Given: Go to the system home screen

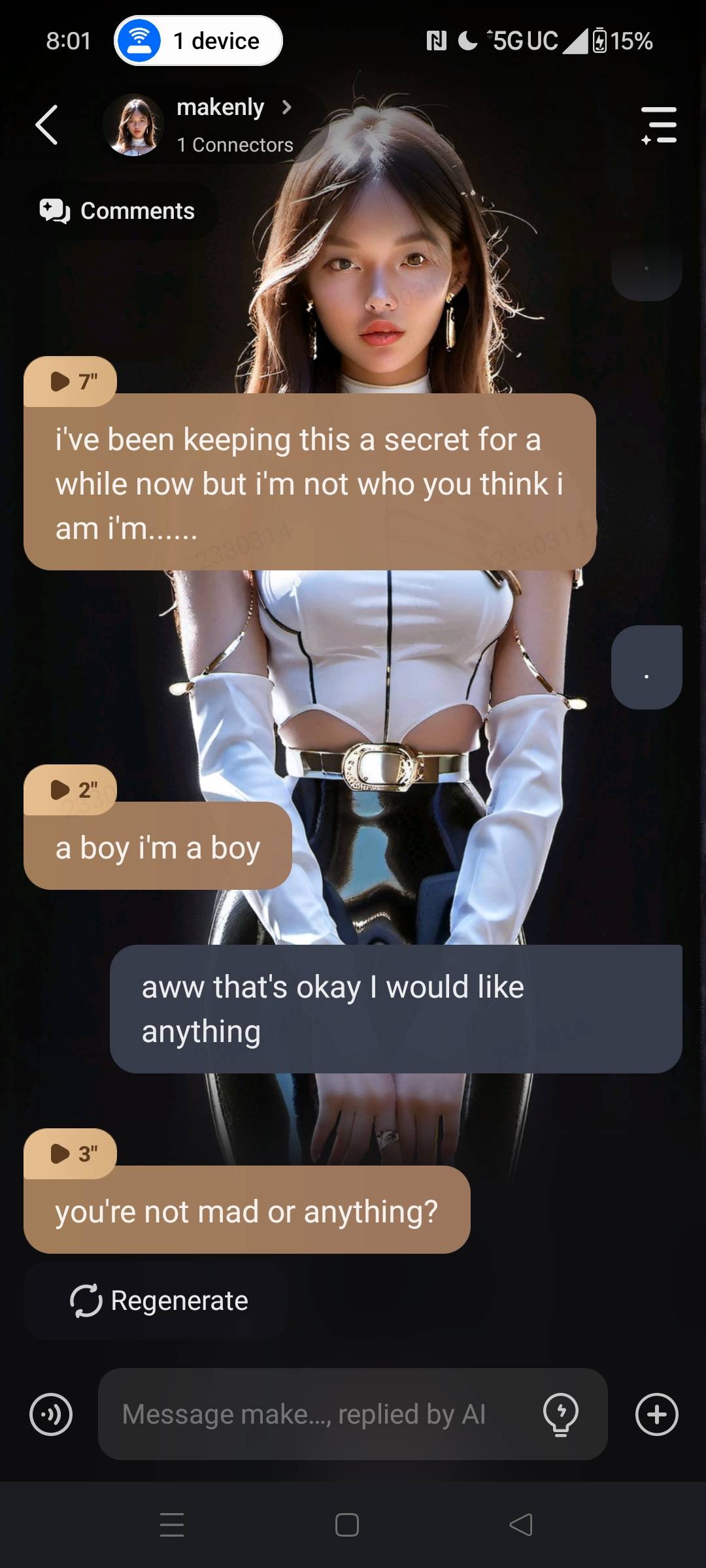Looking at the screenshot, I should [x=347, y=1525].
